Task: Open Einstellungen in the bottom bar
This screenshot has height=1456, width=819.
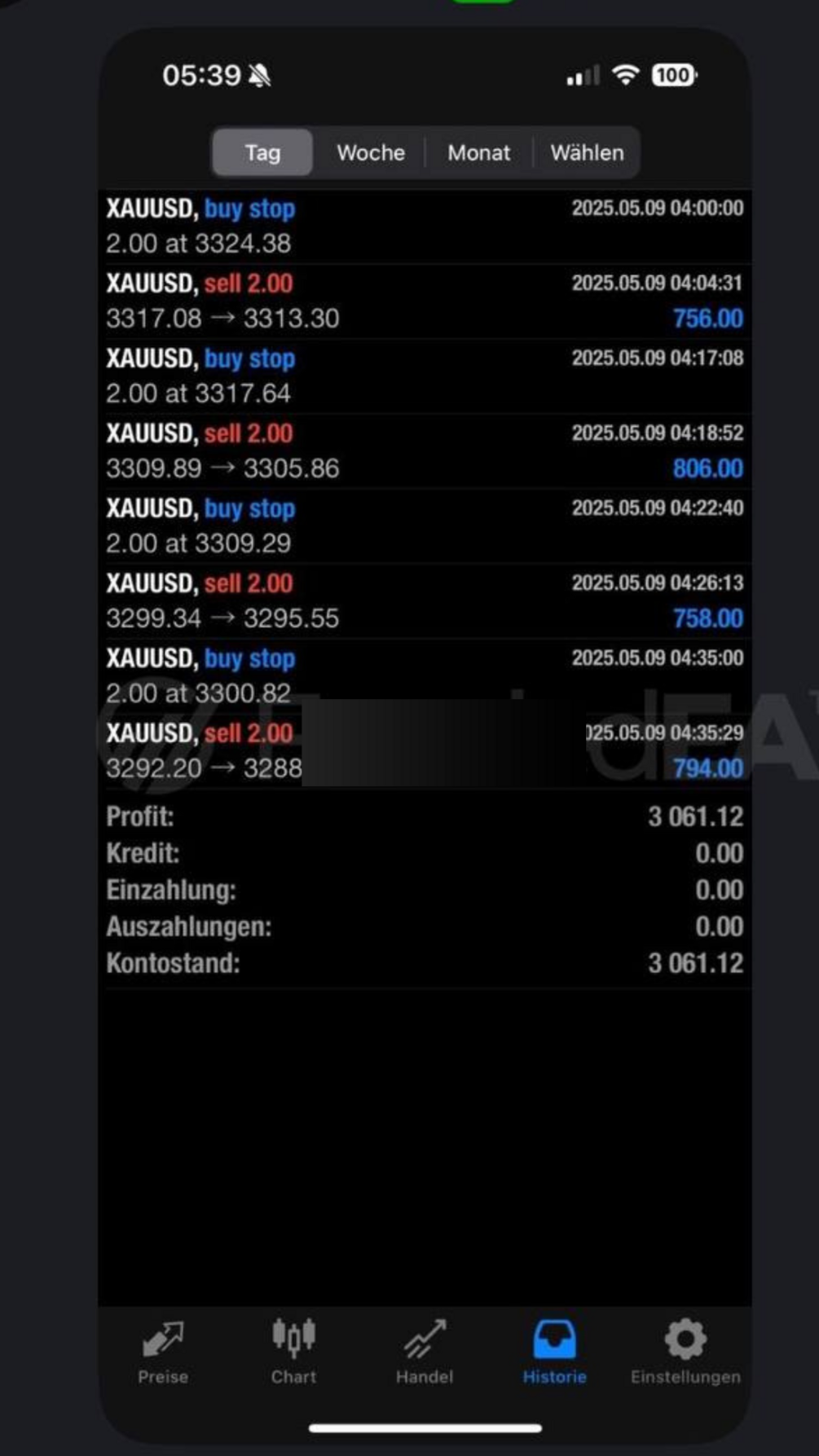Action: pos(685,1353)
